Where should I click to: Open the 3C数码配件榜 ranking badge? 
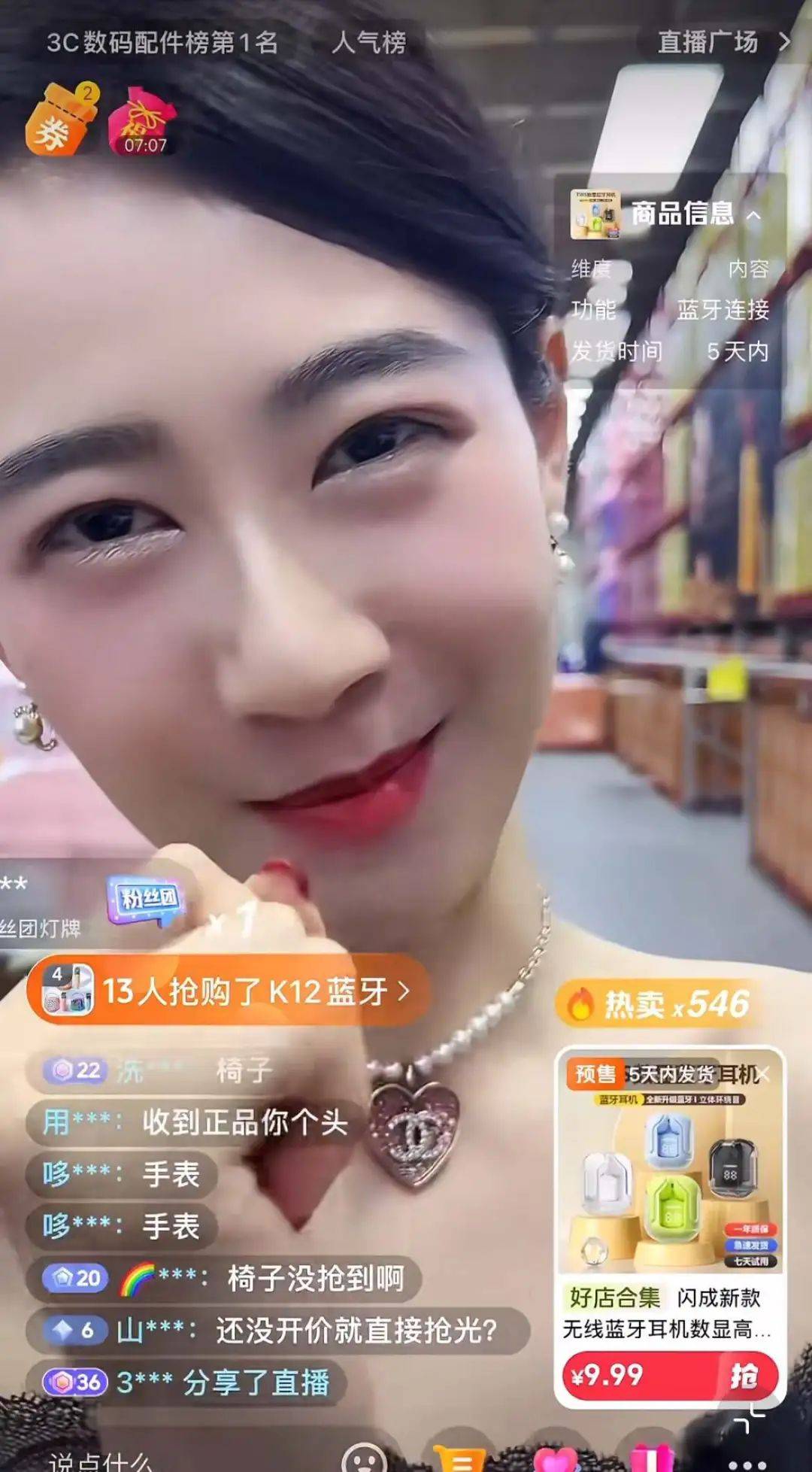tap(162, 43)
